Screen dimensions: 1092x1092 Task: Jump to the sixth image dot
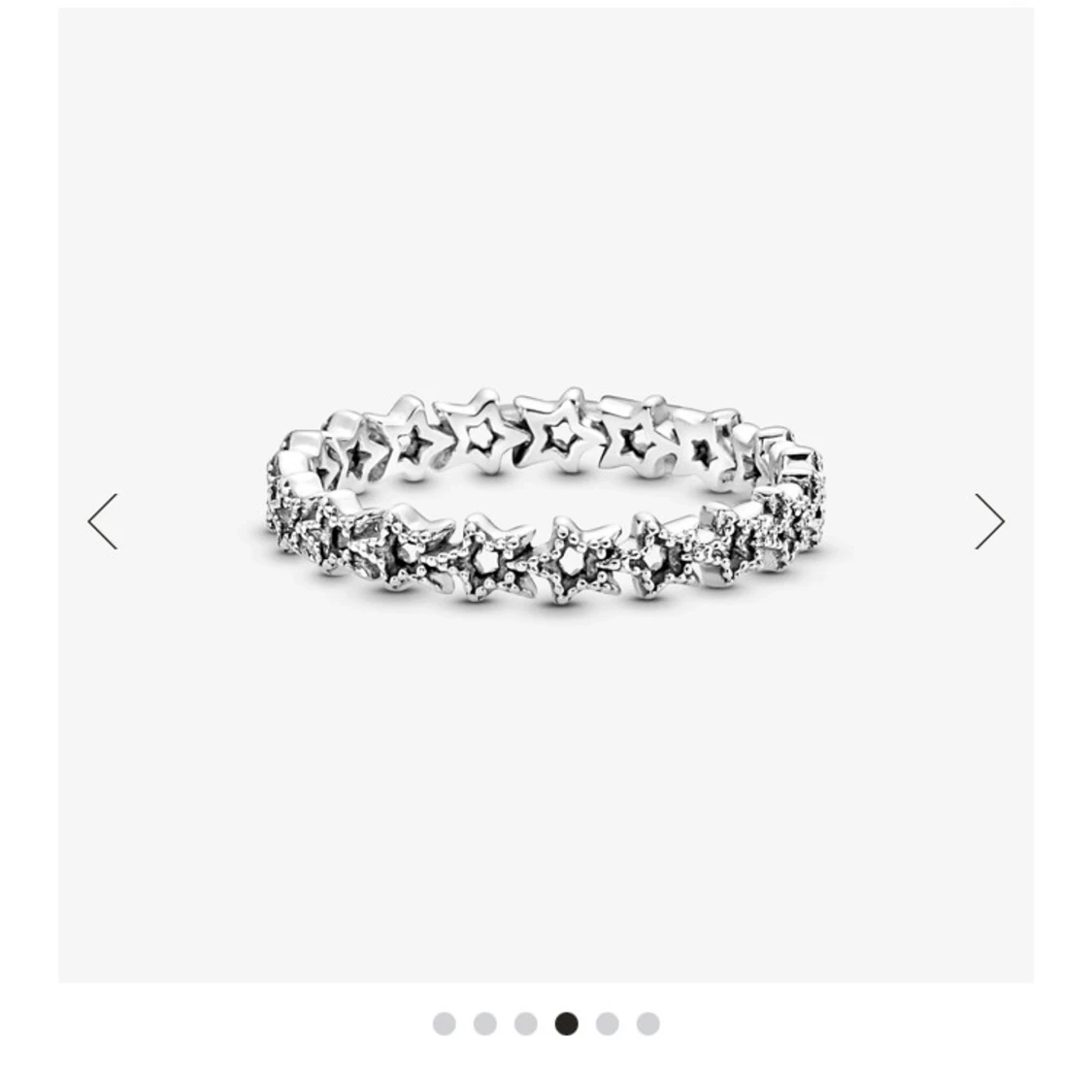point(648,1023)
